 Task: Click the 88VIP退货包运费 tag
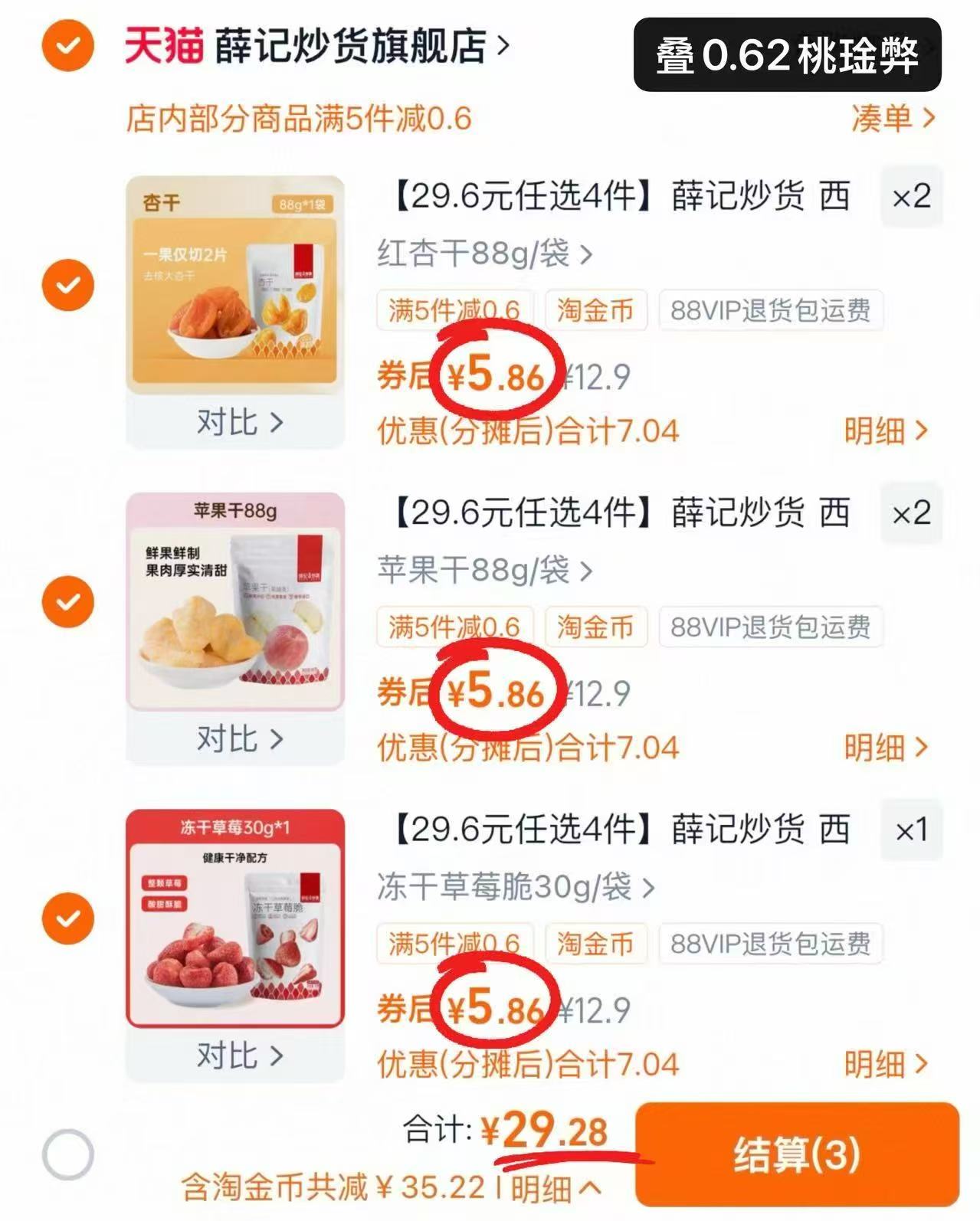coord(772,311)
